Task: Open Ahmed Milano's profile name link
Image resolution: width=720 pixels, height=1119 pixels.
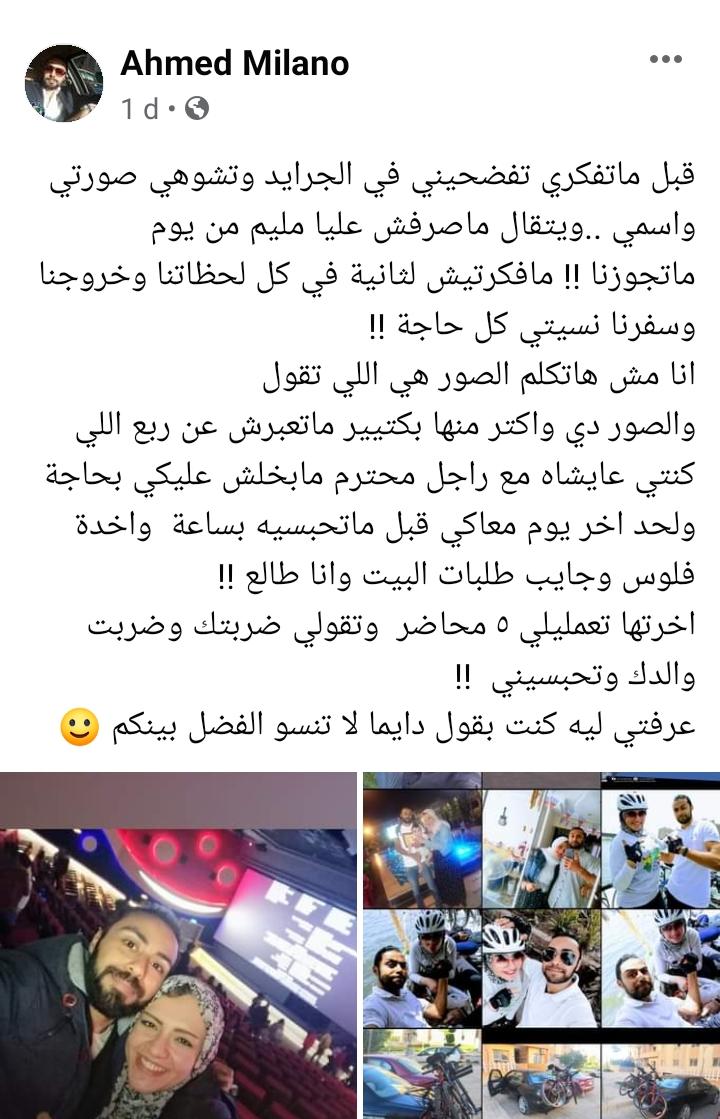Action: pyautogui.click(x=235, y=64)
